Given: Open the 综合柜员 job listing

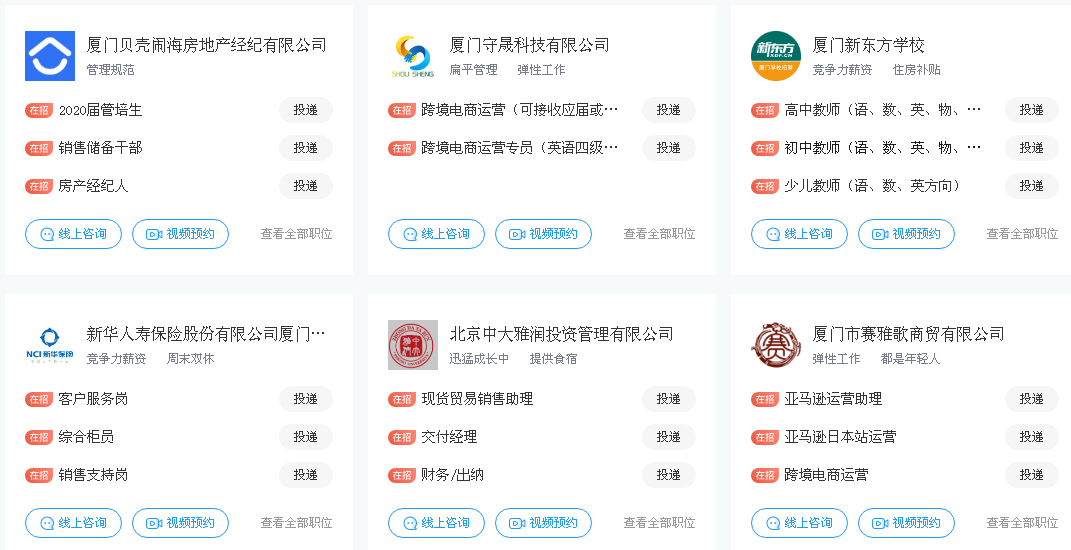Looking at the screenshot, I should click(86, 437).
